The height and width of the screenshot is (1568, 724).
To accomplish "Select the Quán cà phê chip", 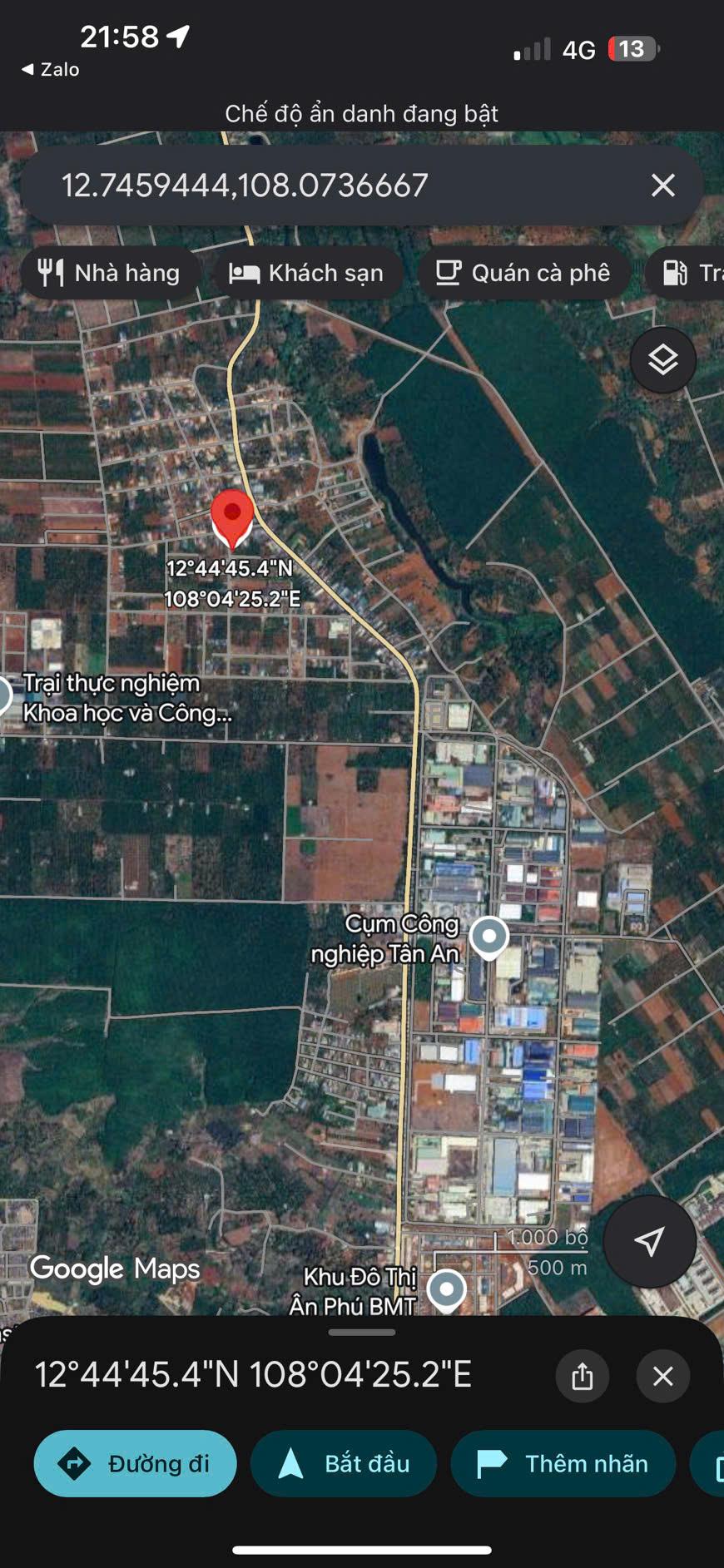I will click(x=523, y=273).
